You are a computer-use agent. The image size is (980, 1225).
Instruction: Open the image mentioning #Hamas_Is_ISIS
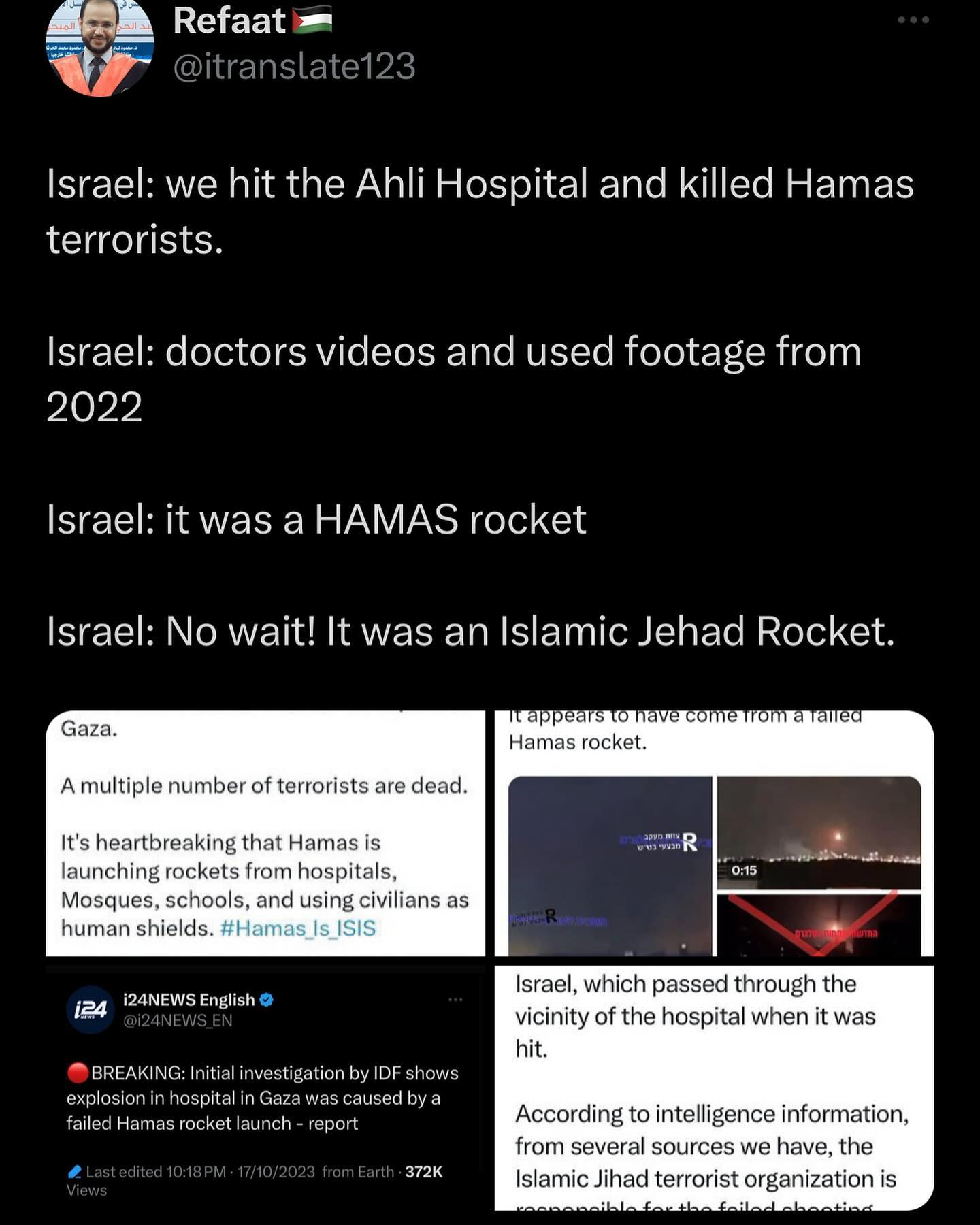pos(265,834)
